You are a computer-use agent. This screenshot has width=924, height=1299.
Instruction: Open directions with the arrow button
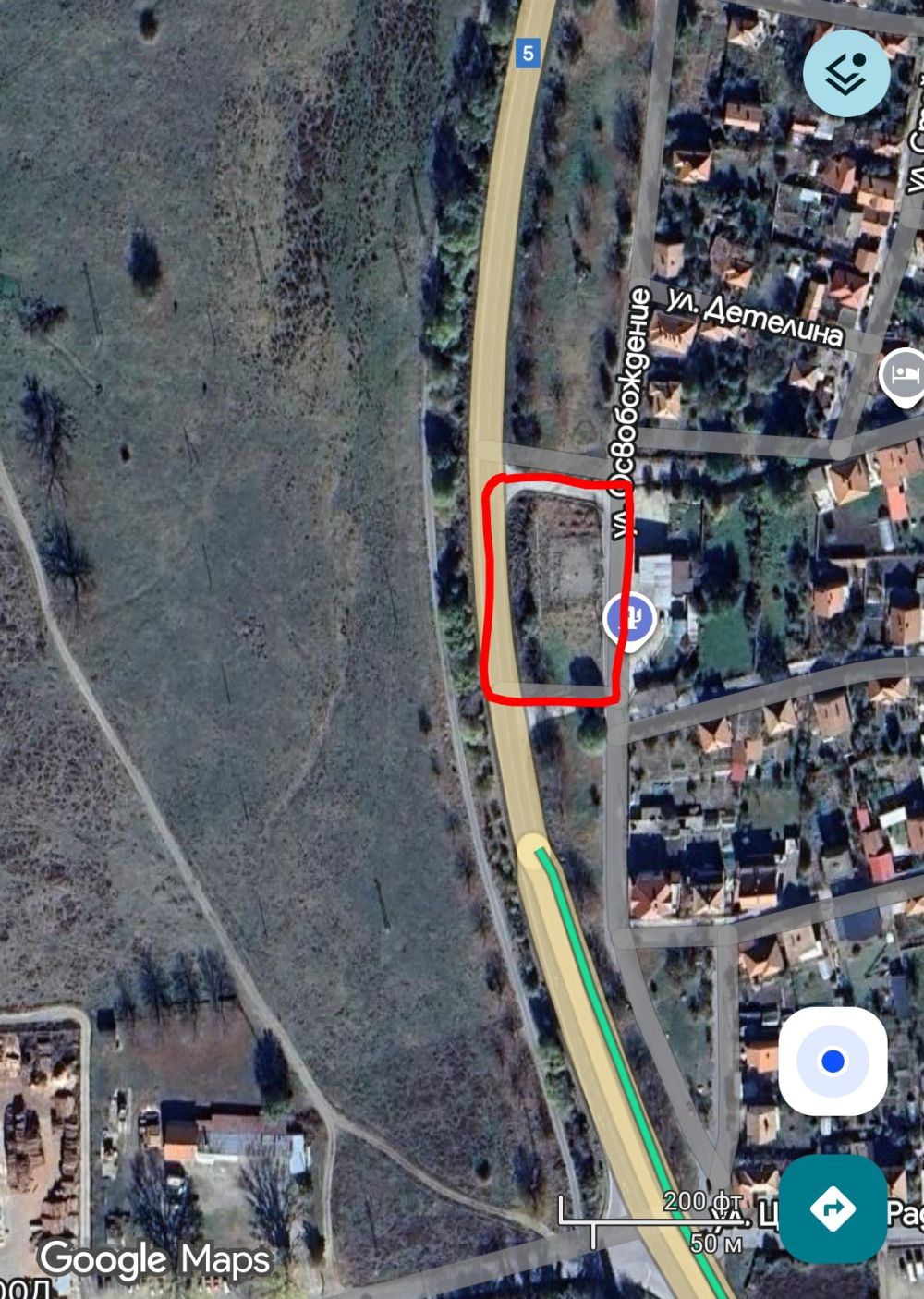point(833,1208)
